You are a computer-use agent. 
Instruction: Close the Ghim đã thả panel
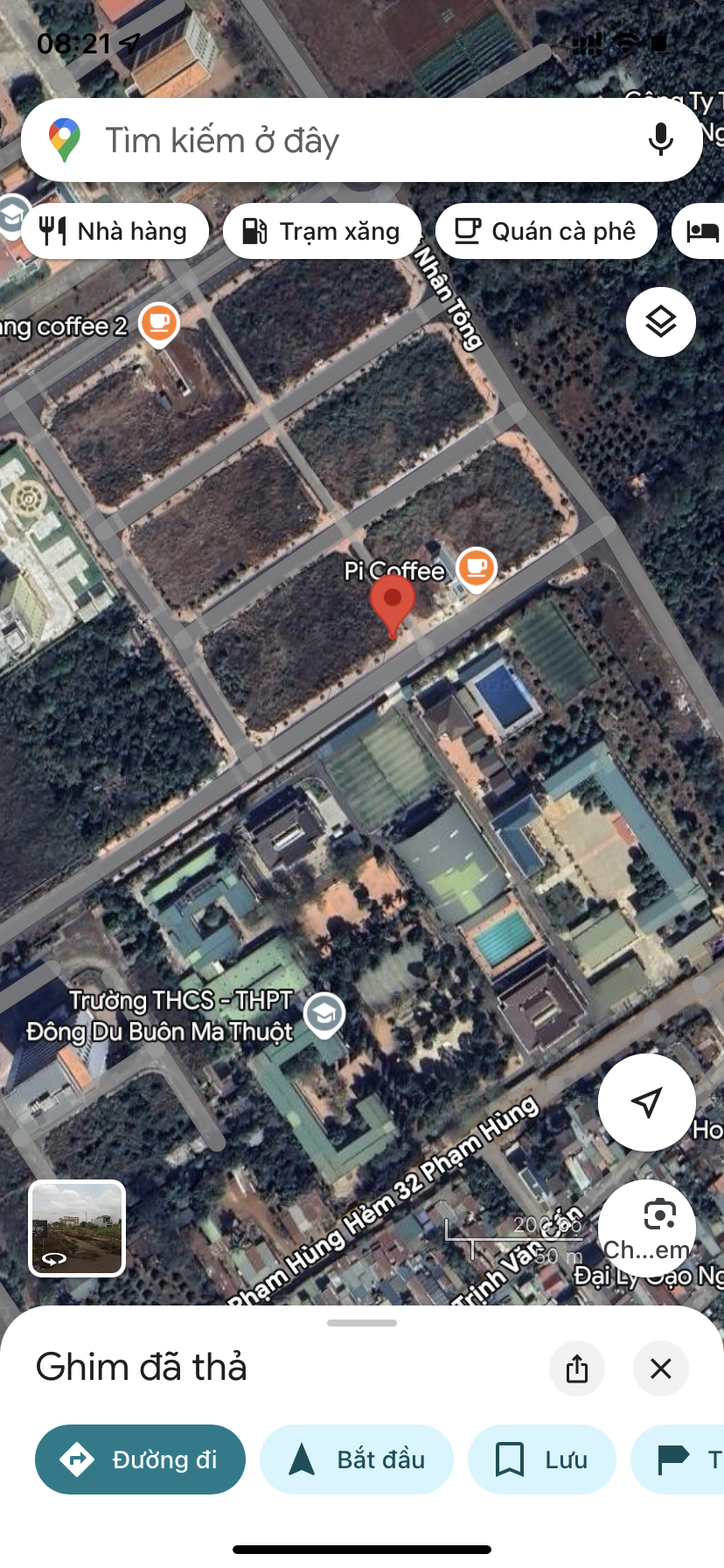(x=661, y=1368)
